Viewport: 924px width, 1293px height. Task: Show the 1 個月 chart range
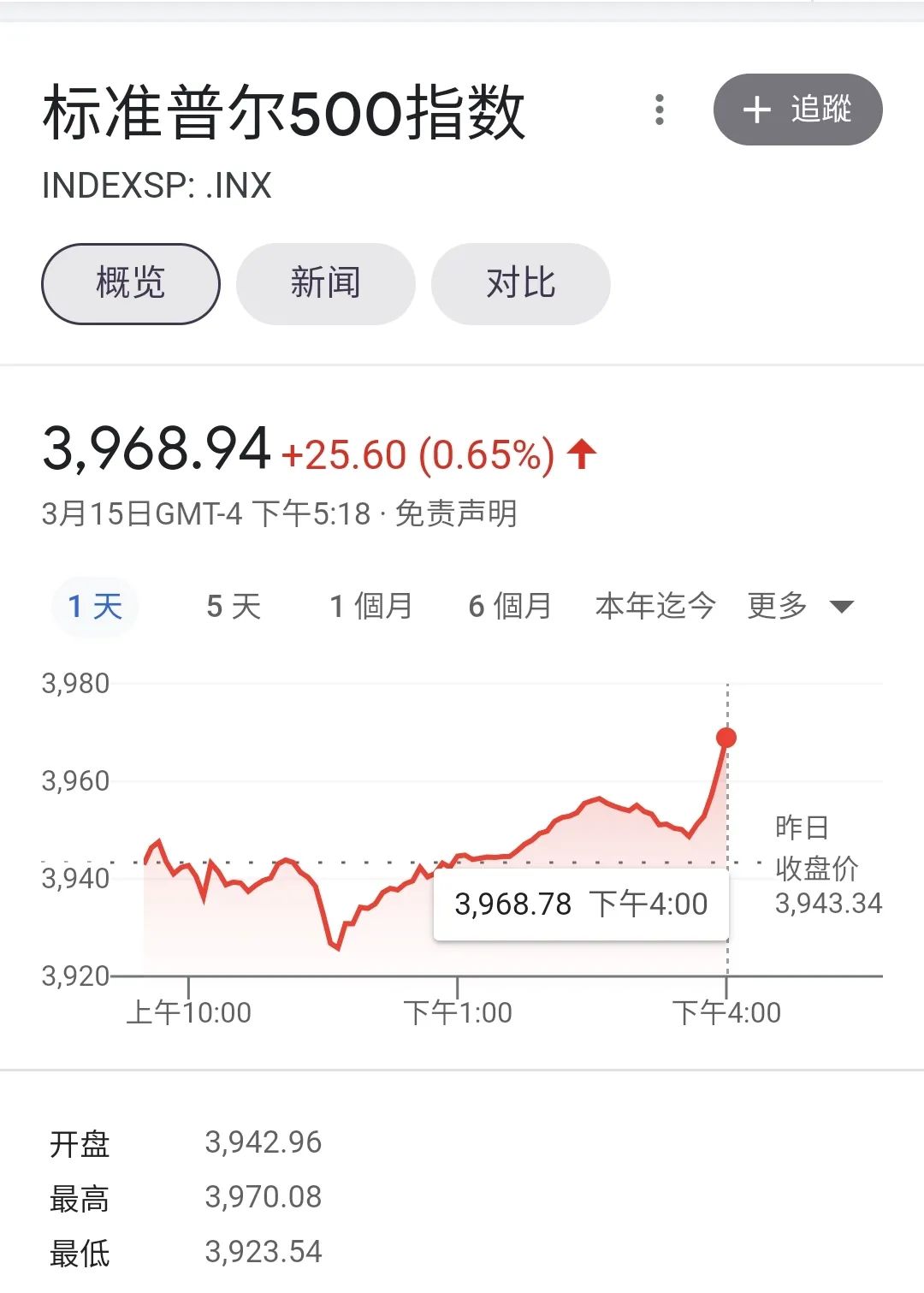point(371,607)
